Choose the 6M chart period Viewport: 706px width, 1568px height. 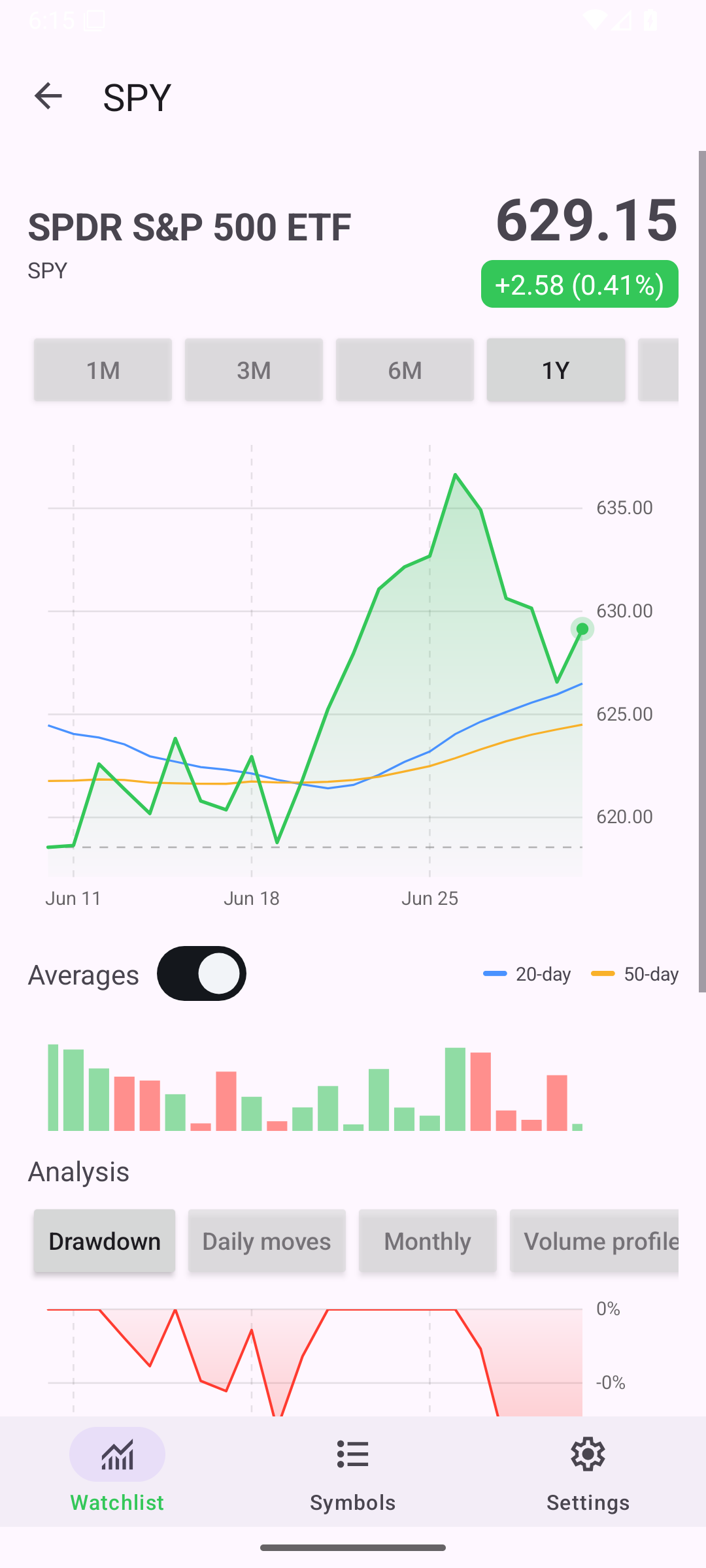(405, 370)
